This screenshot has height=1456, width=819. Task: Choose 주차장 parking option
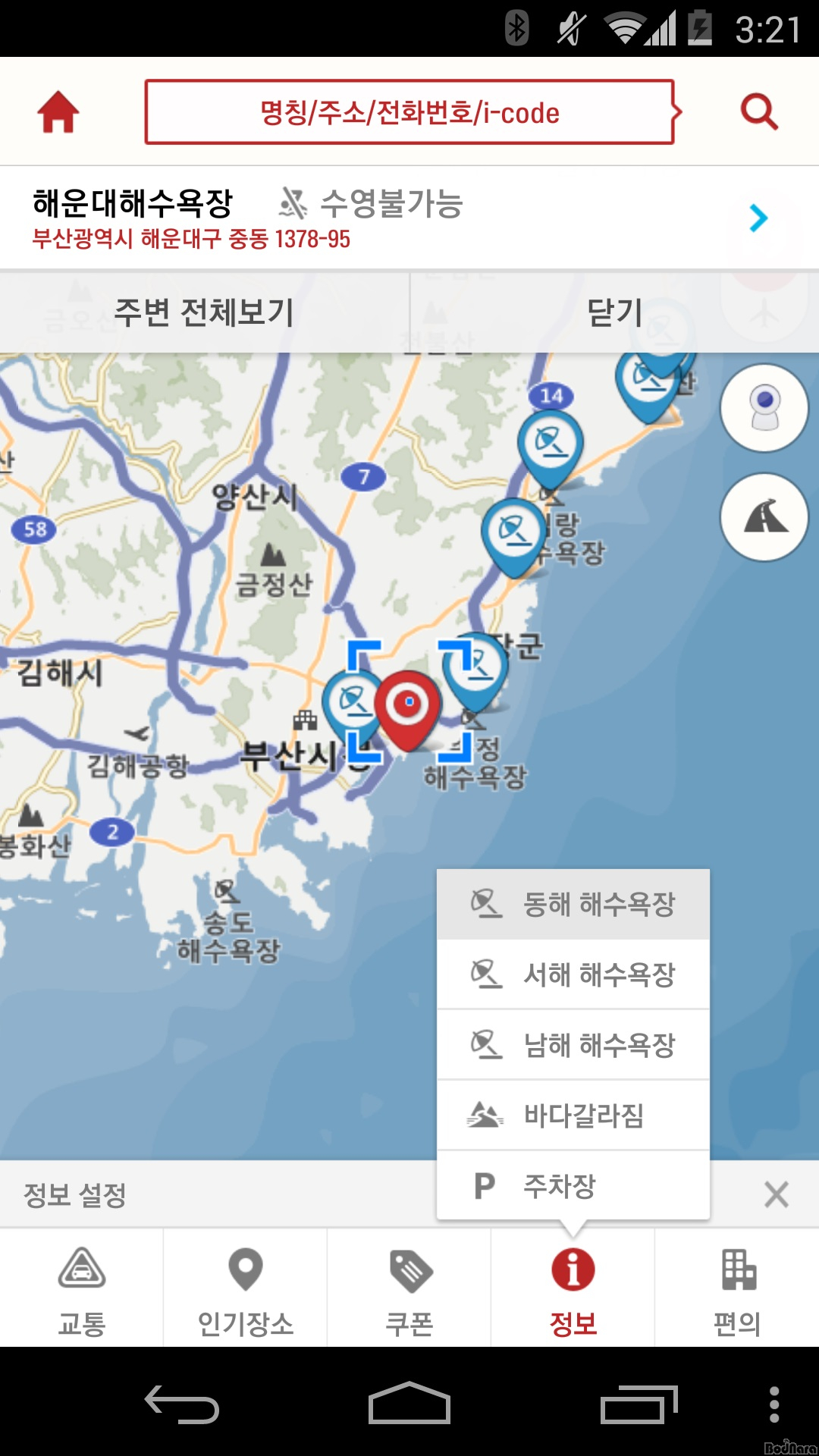573,1185
